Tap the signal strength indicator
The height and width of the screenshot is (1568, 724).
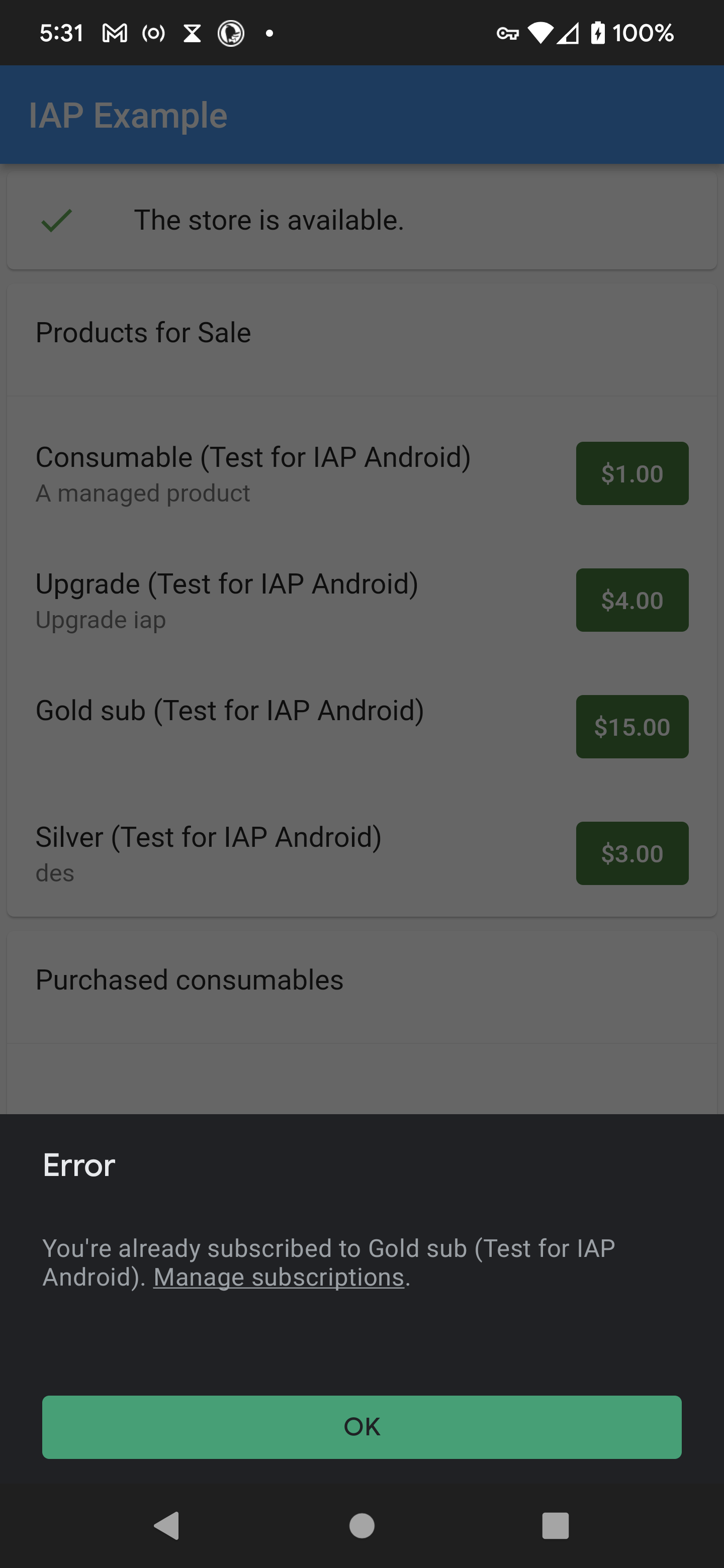coord(567,35)
